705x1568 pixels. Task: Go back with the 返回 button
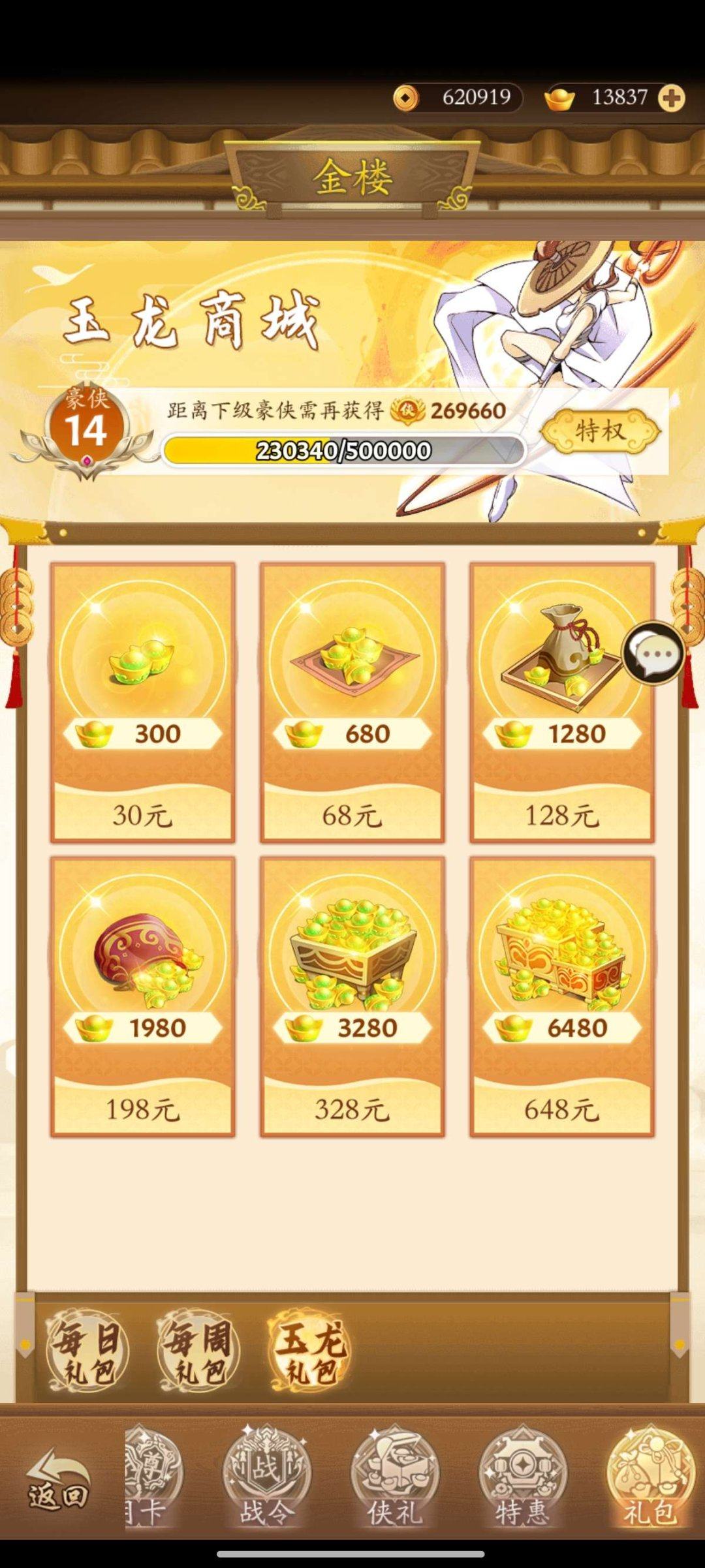57,1478
